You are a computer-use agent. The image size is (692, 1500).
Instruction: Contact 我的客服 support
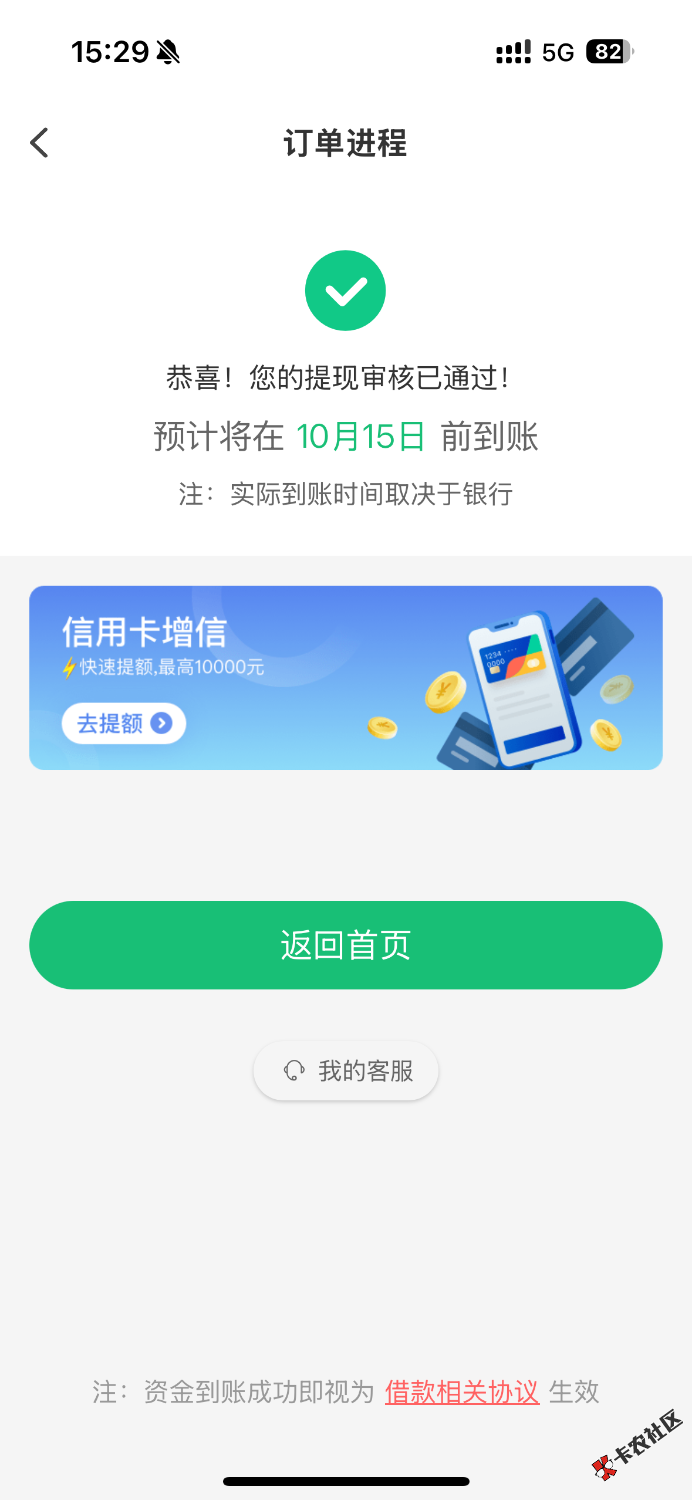(x=346, y=1071)
